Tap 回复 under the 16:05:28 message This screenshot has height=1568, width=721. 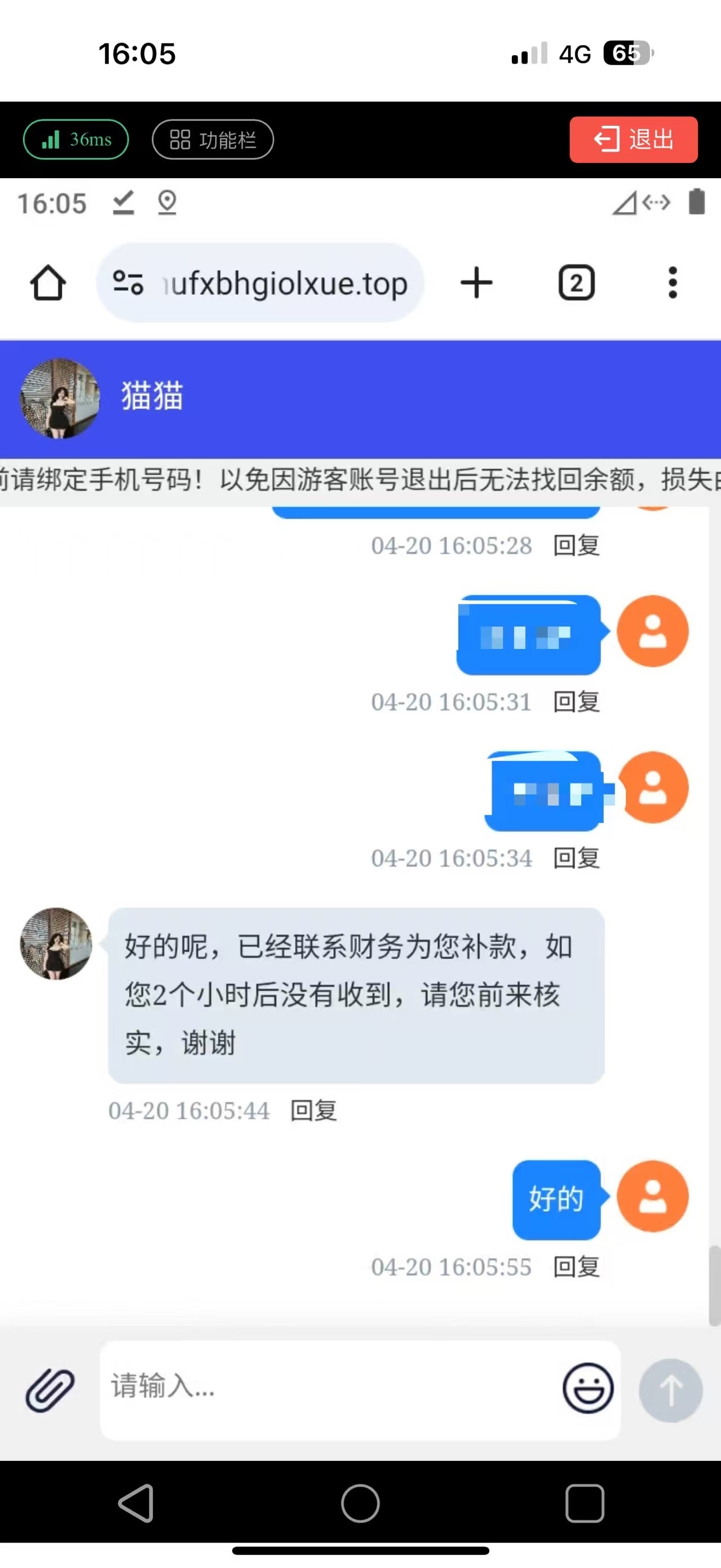[x=576, y=545]
